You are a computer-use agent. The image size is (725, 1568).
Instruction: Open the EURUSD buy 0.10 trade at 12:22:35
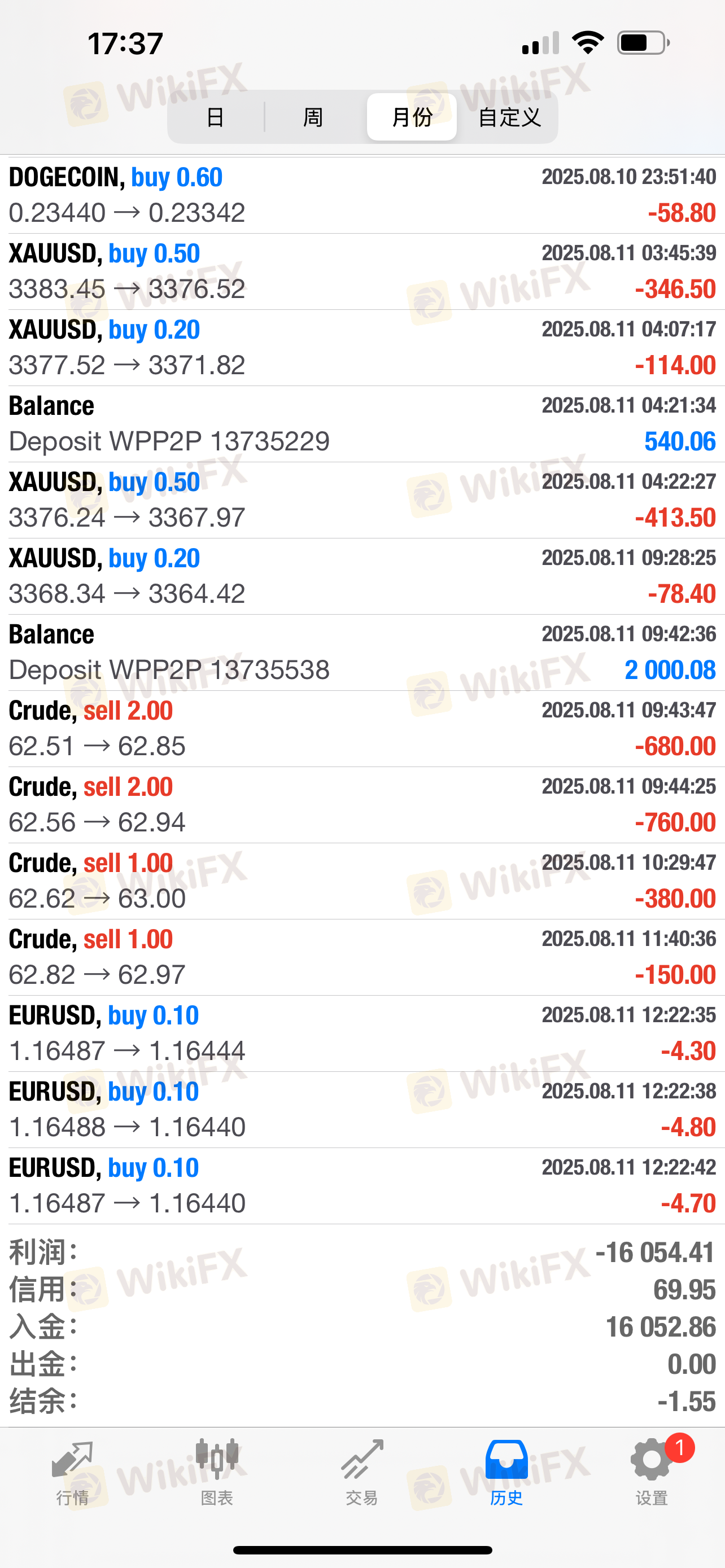[362, 1033]
